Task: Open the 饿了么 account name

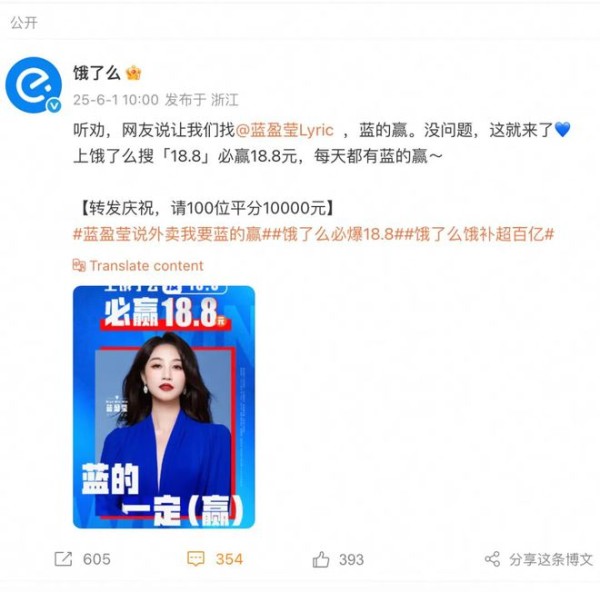Action: pyautogui.click(x=96, y=73)
